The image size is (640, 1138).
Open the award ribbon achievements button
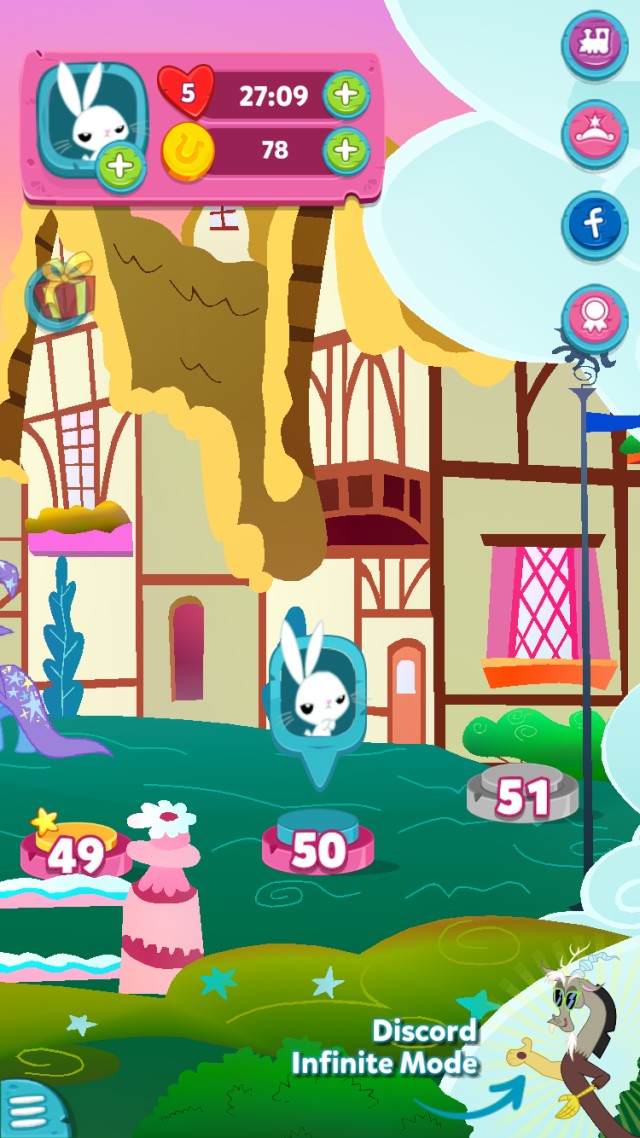[x=594, y=318]
